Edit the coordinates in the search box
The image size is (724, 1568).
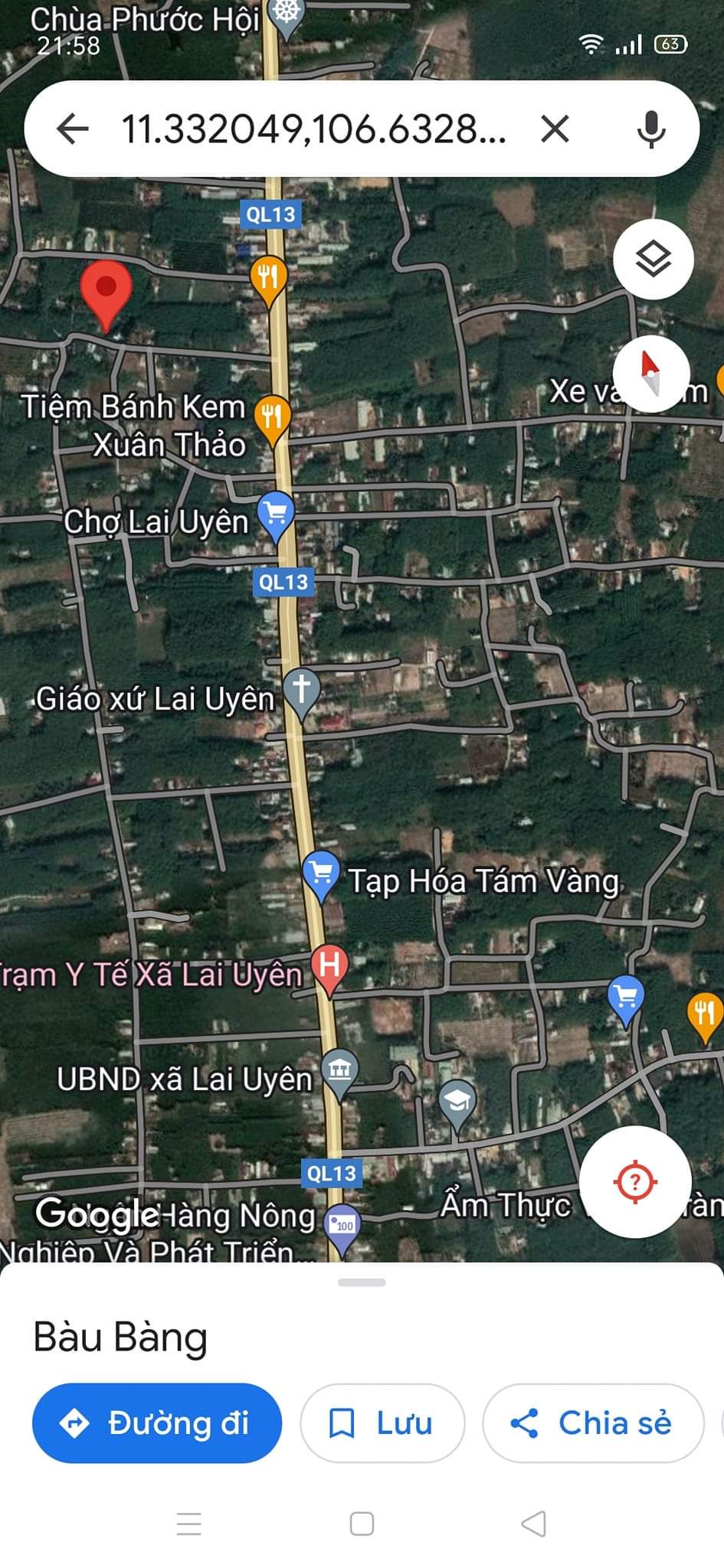(313, 129)
